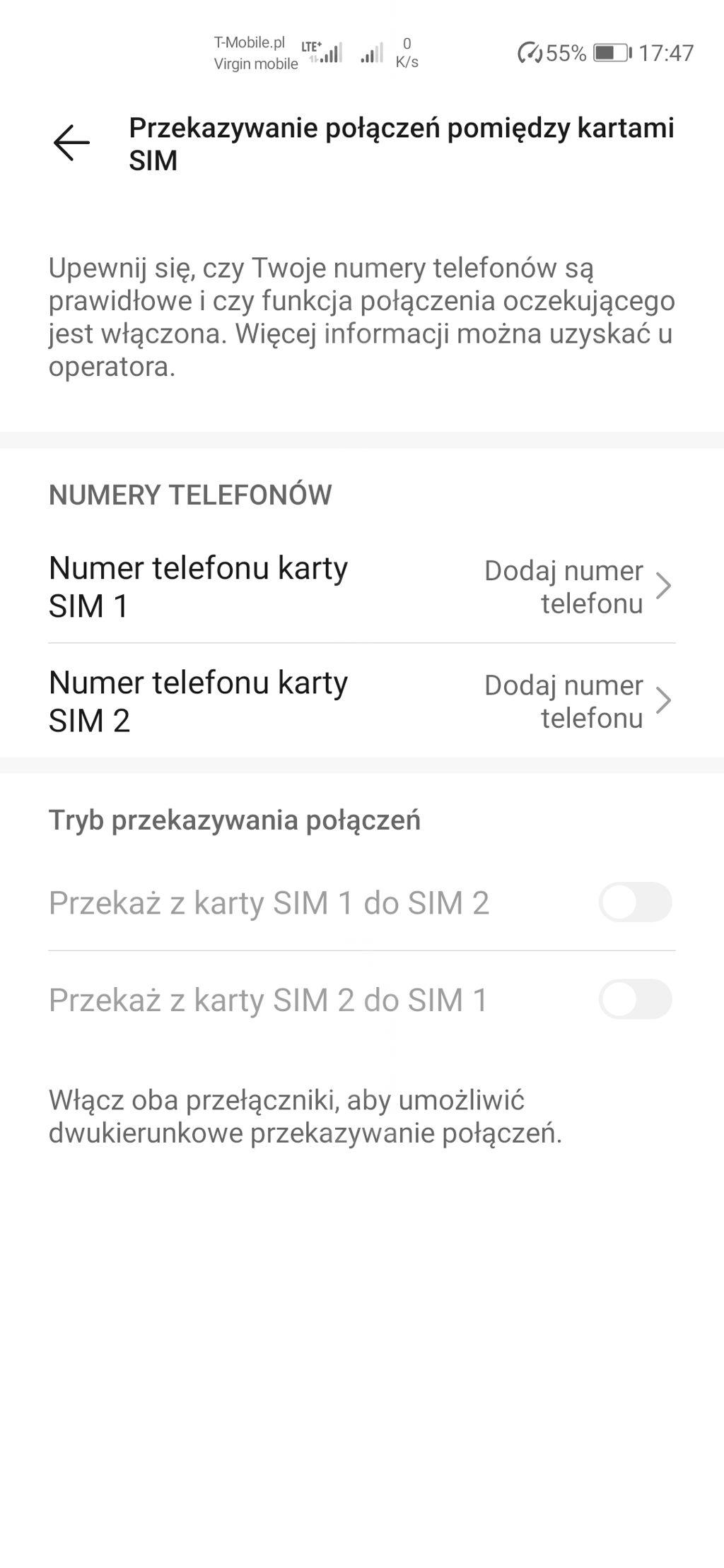The height and width of the screenshot is (1568, 724).
Task: Toggle forwarding from SIM 2 to SIM 1
Action: coord(634,999)
